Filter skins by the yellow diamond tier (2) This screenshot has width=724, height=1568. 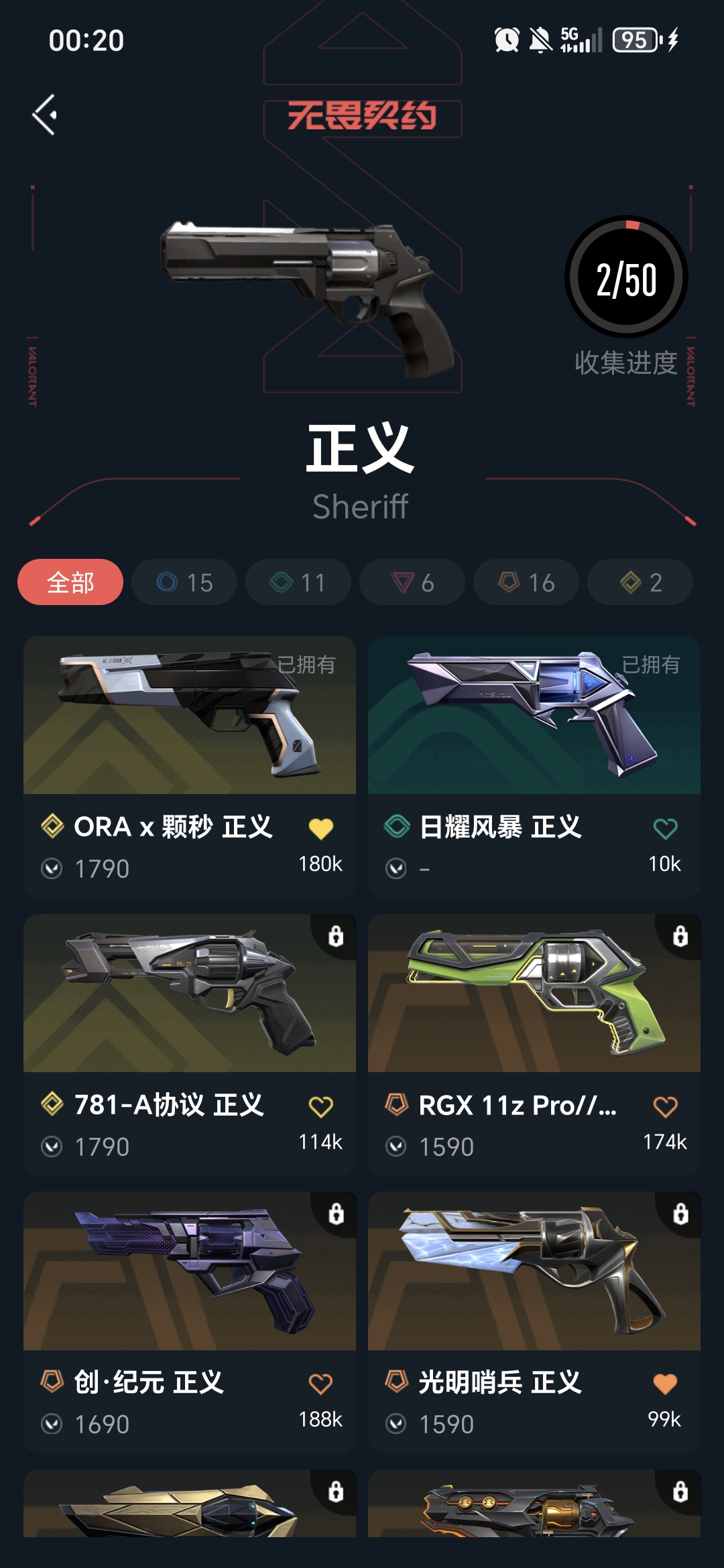(640, 582)
